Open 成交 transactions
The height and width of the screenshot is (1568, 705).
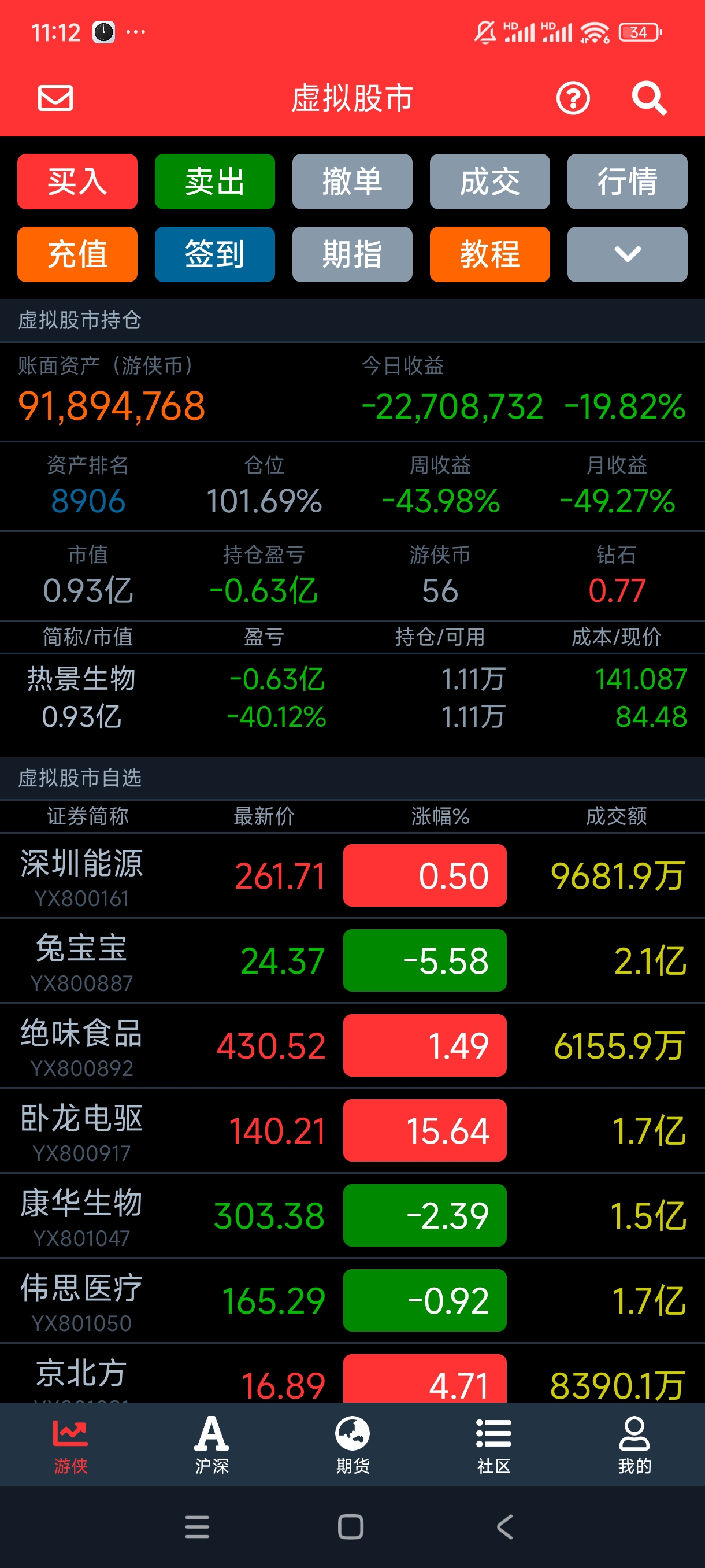pos(489,182)
